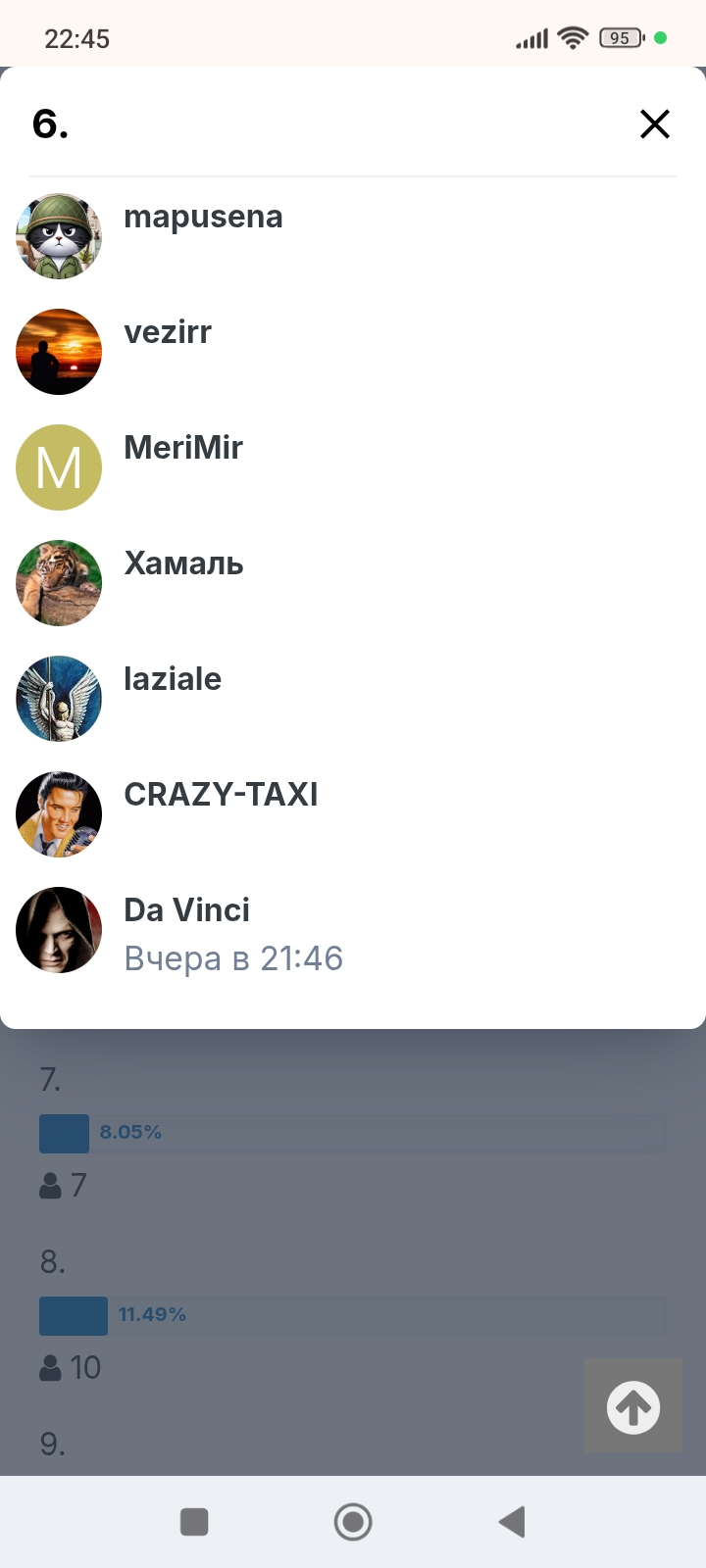The width and height of the screenshot is (706, 1568).
Task: View Da Vinci's profile
Action: point(186,910)
